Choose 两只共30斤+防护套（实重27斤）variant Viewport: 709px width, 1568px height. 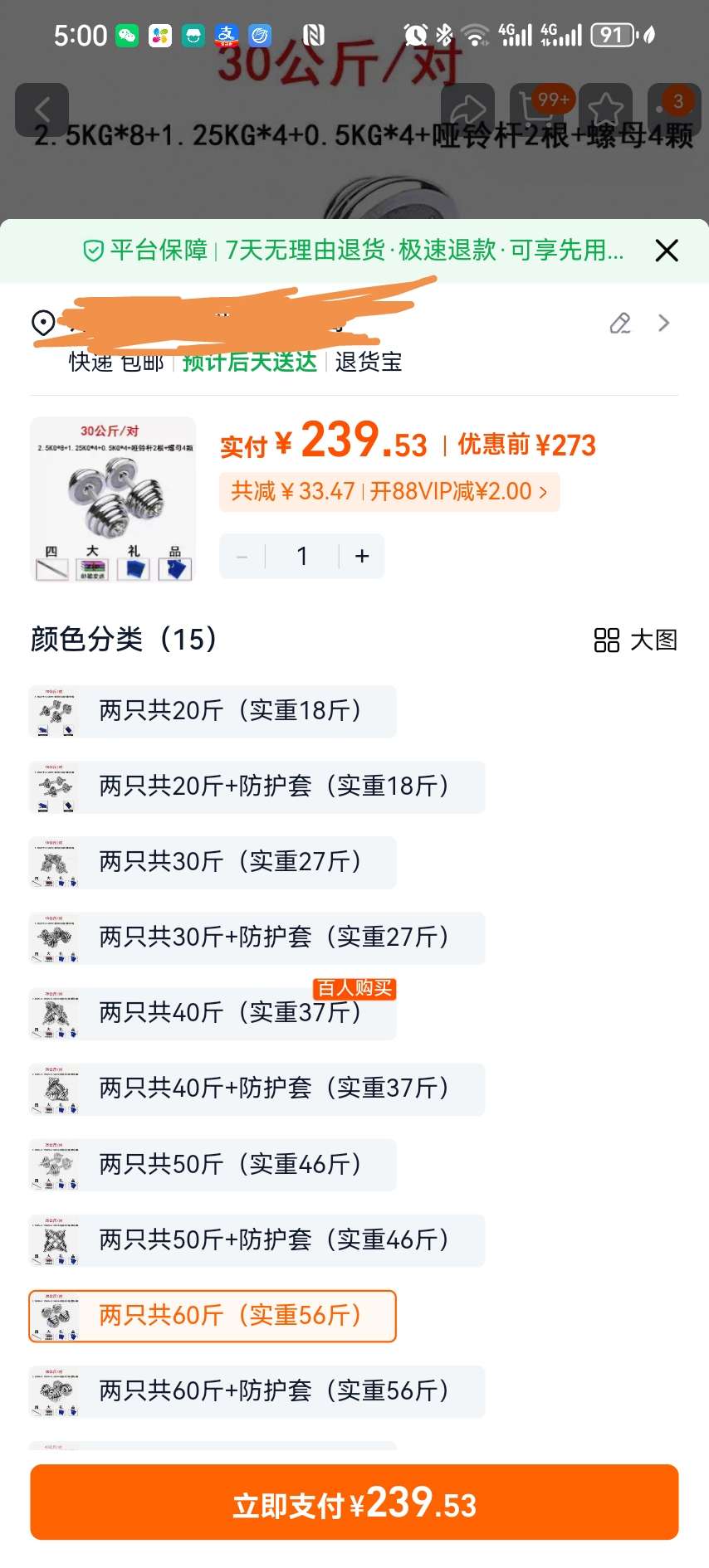click(257, 937)
